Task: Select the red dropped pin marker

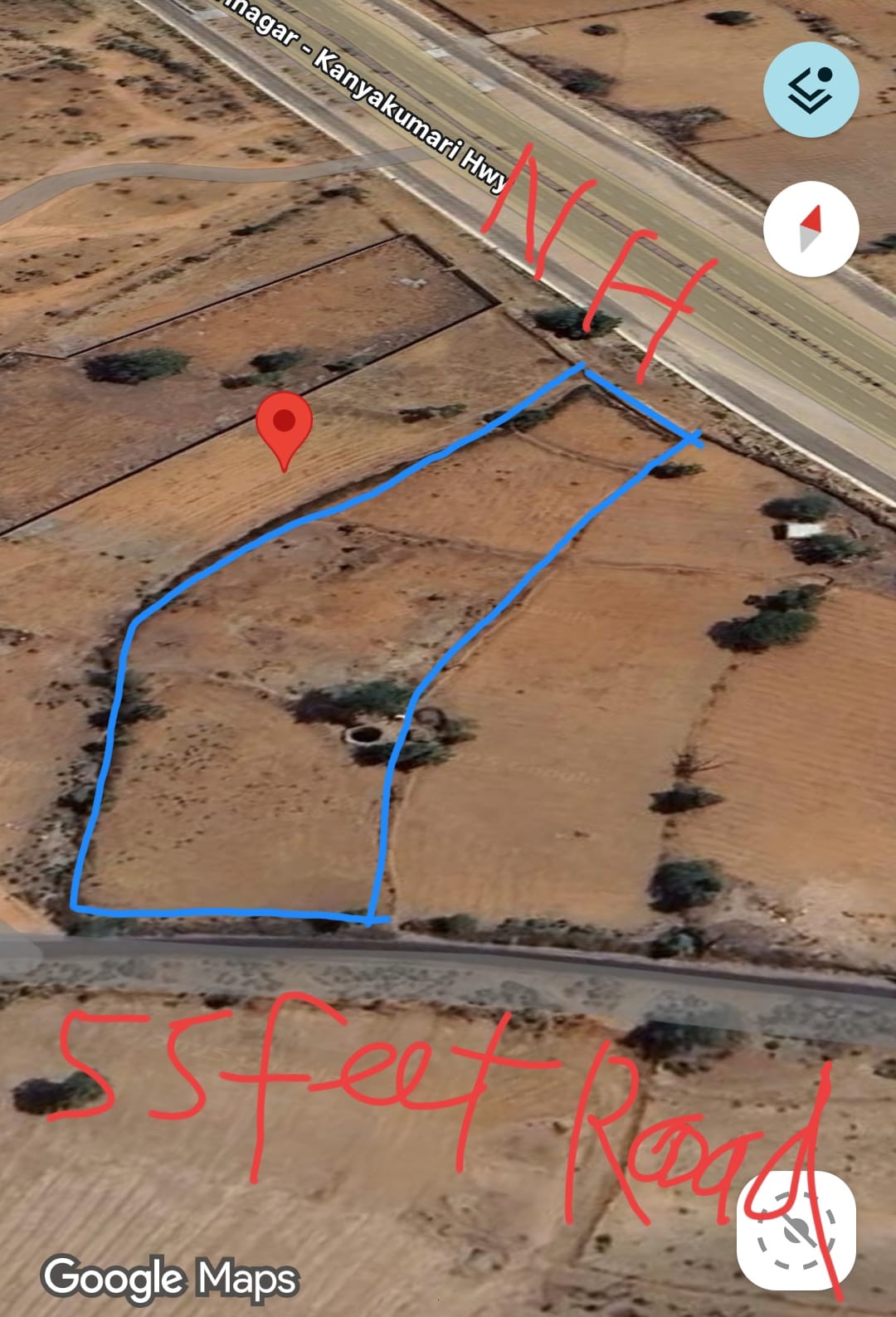Action: pyautogui.click(x=285, y=425)
